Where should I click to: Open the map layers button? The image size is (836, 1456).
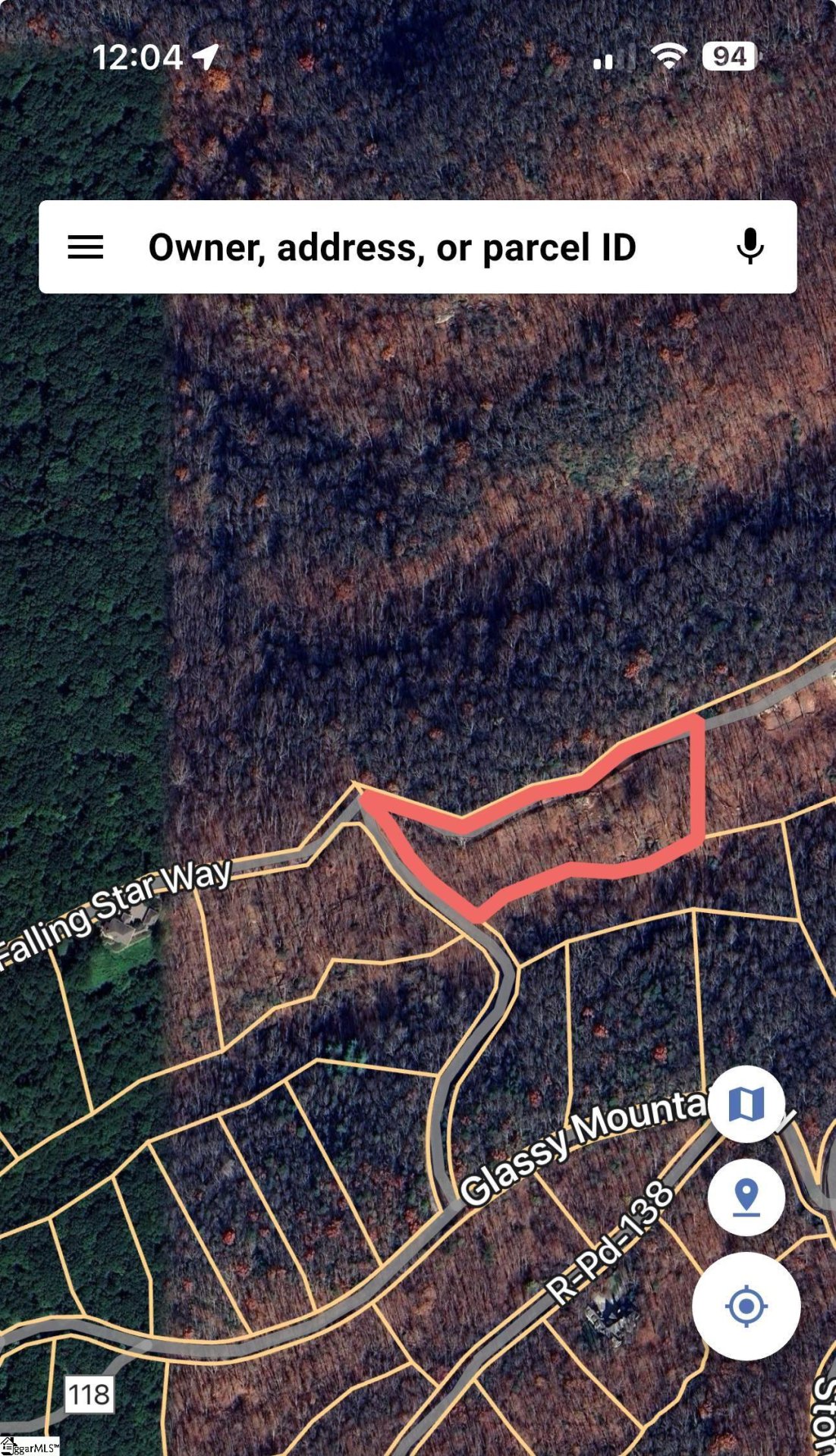click(746, 1104)
